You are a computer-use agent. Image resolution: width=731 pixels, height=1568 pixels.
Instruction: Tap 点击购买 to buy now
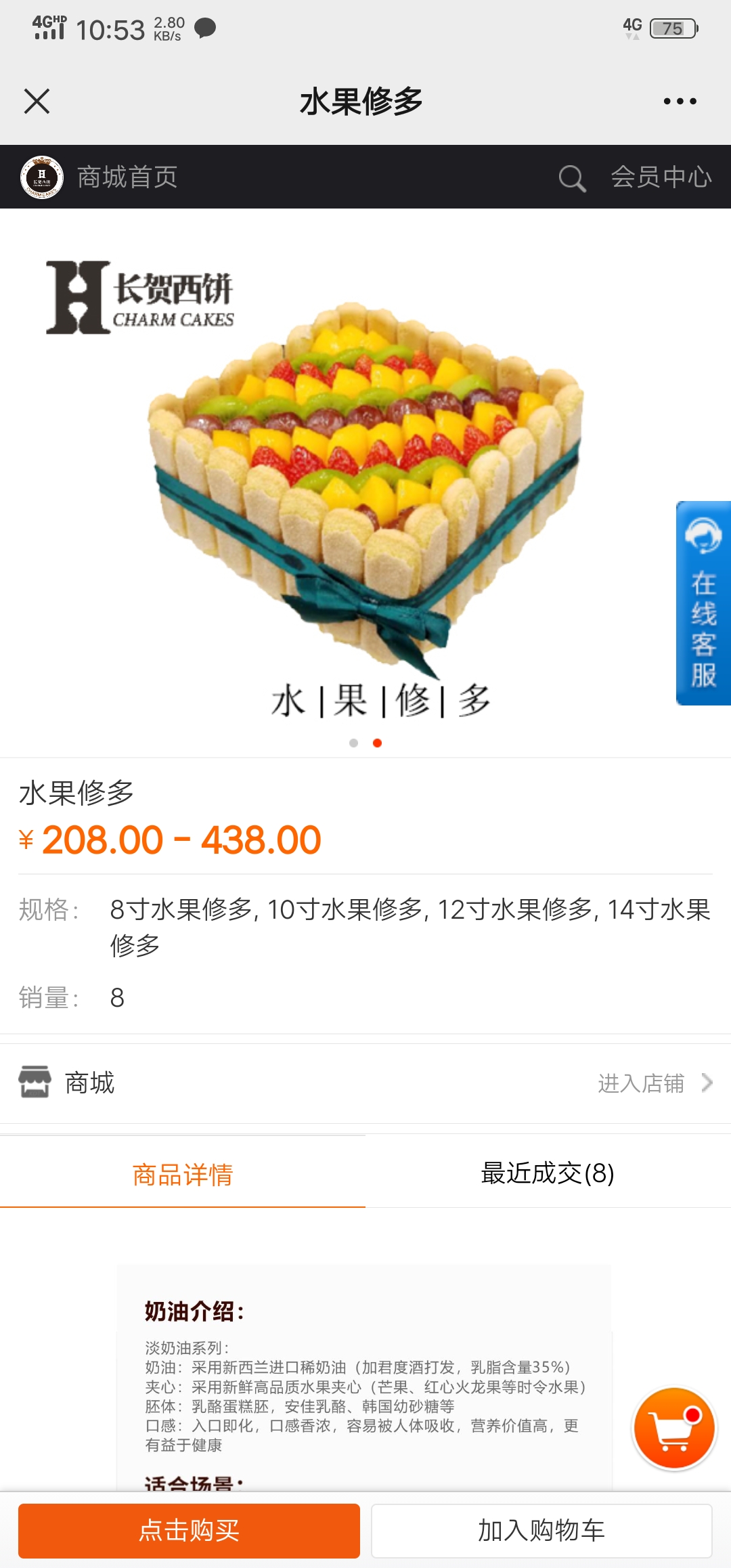(x=189, y=1531)
